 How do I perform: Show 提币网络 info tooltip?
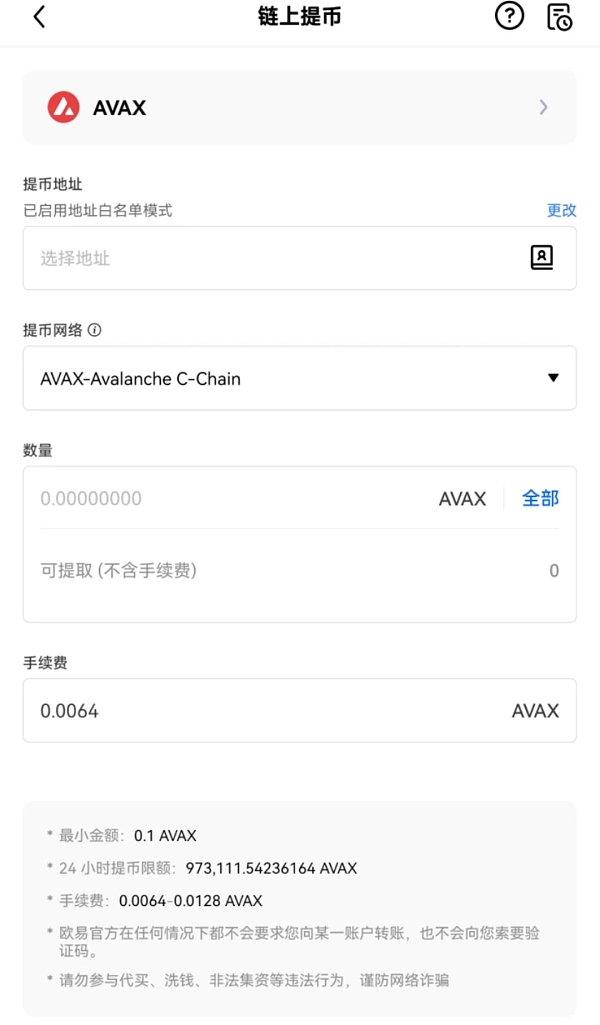pos(95,330)
